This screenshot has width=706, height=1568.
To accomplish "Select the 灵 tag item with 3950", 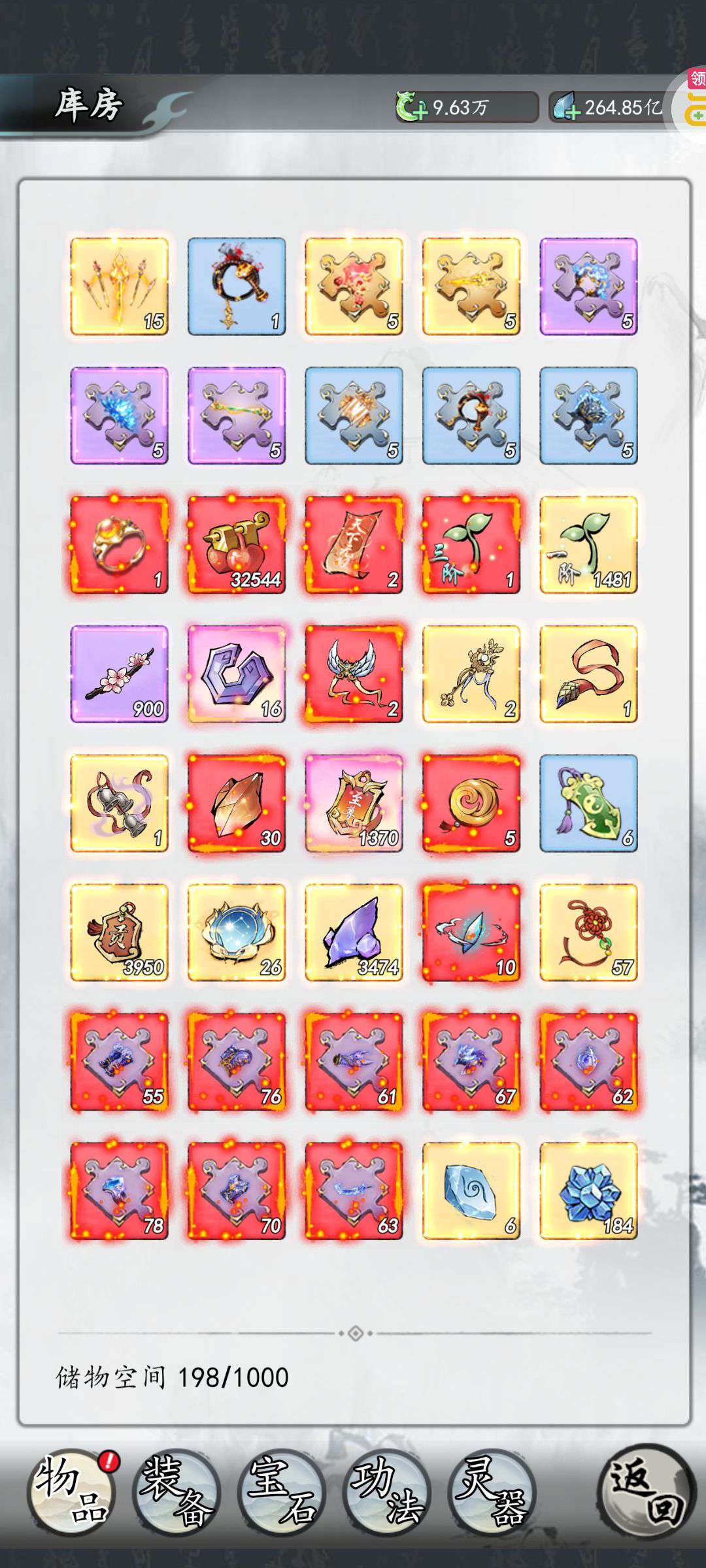I will pos(119,933).
